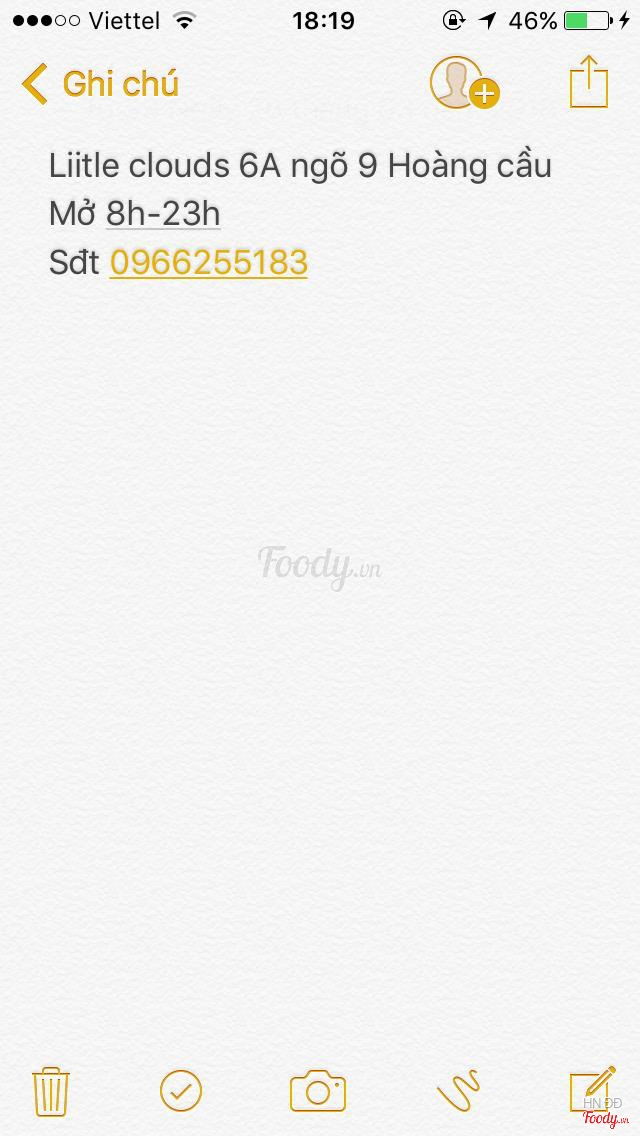Viewport: 640px width, 1136px height.
Task: Call the phone number 0966255183
Action: [208, 262]
